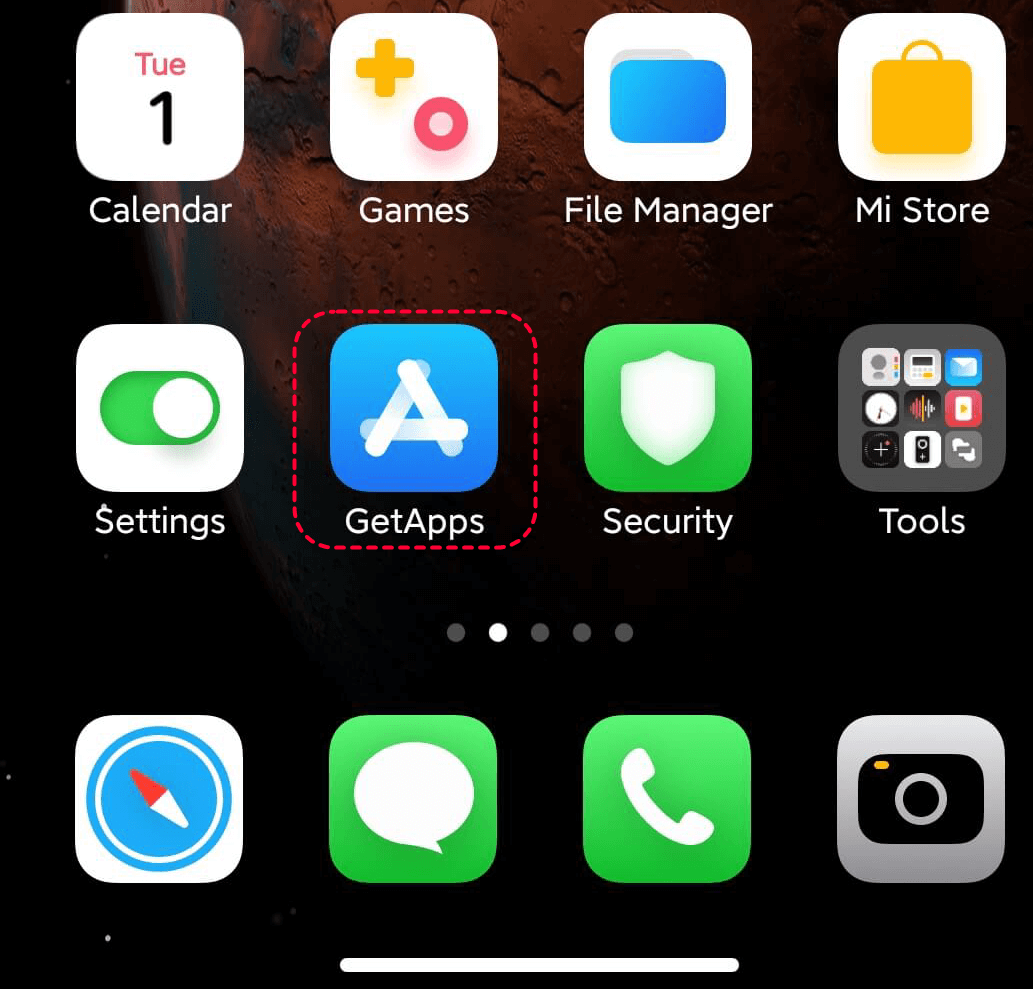Launch the Phone dialer in the dock
The width and height of the screenshot is (1033, 989).
pos(668,799)
